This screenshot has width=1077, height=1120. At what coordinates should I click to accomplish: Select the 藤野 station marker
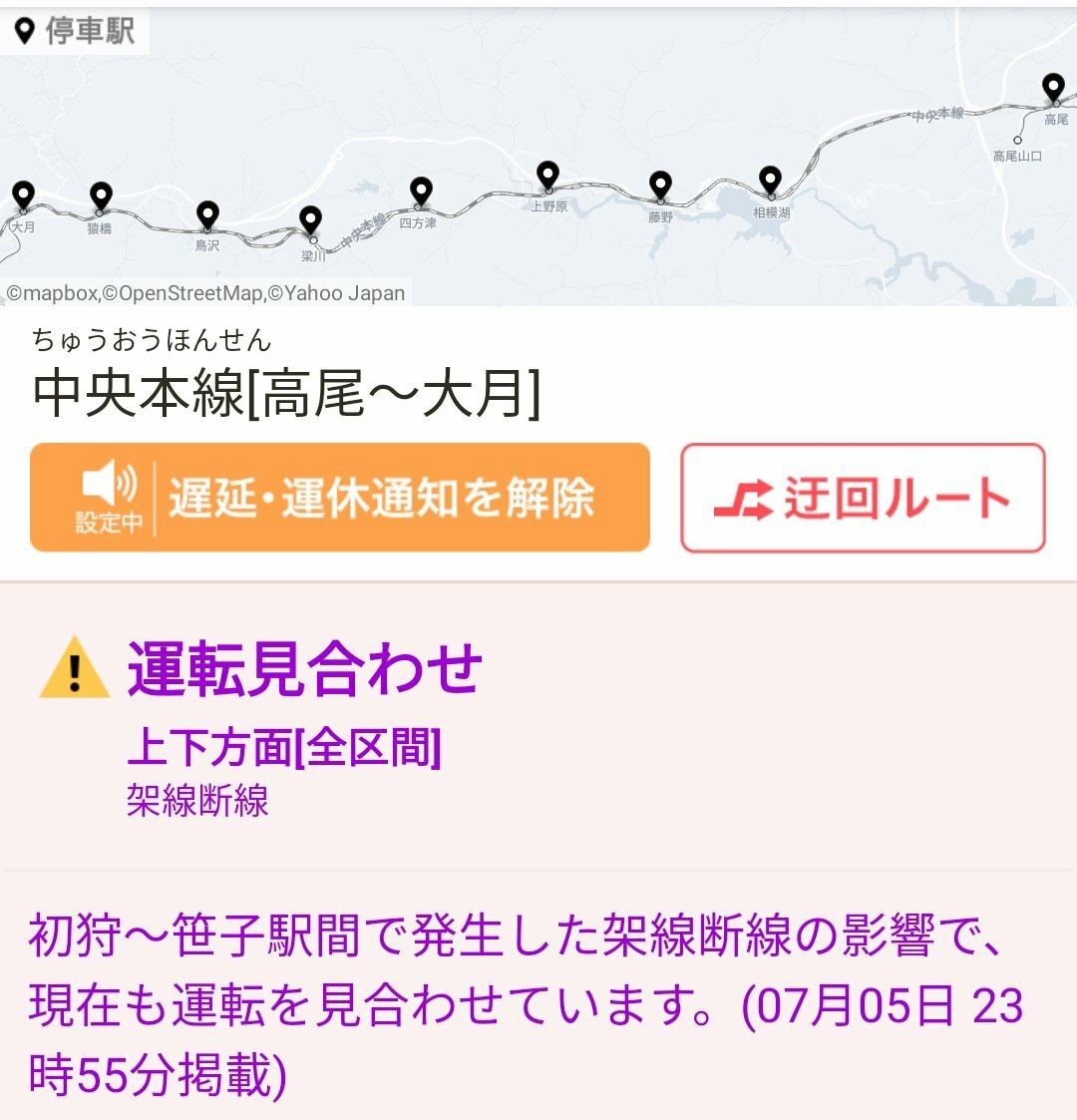point(660,185)
